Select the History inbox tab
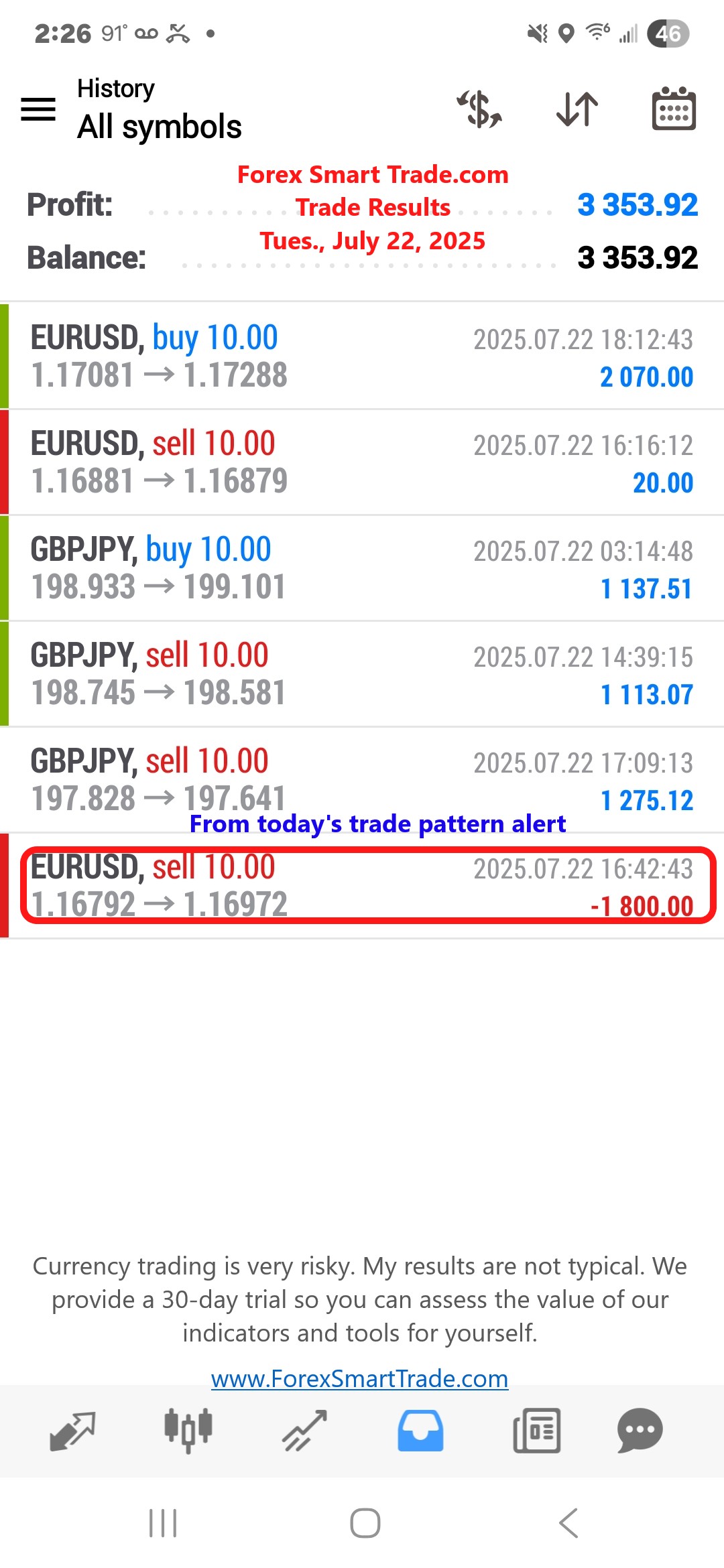Viewport: 724px width, 1568px height. (420, 1431)
